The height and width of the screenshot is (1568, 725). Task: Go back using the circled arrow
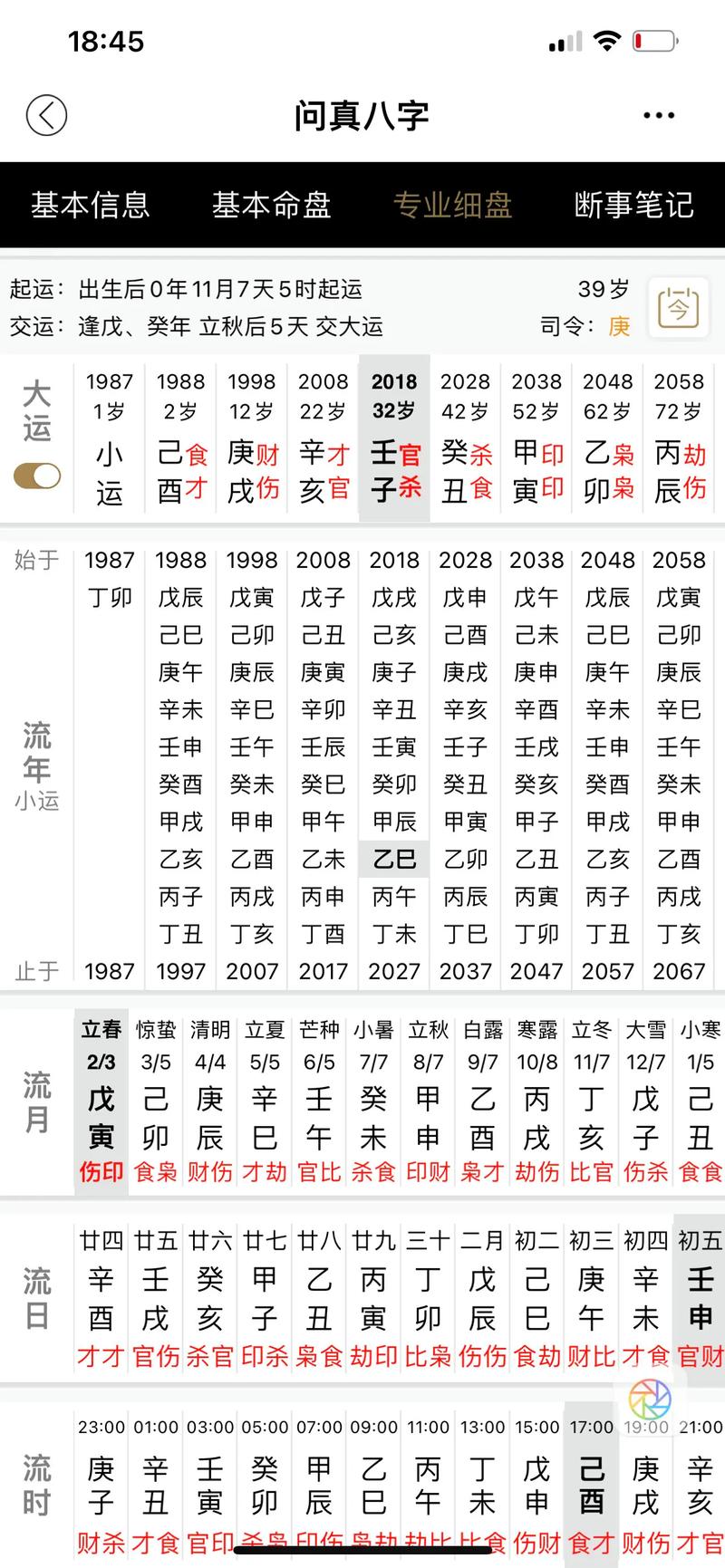(x=46, y=115)
